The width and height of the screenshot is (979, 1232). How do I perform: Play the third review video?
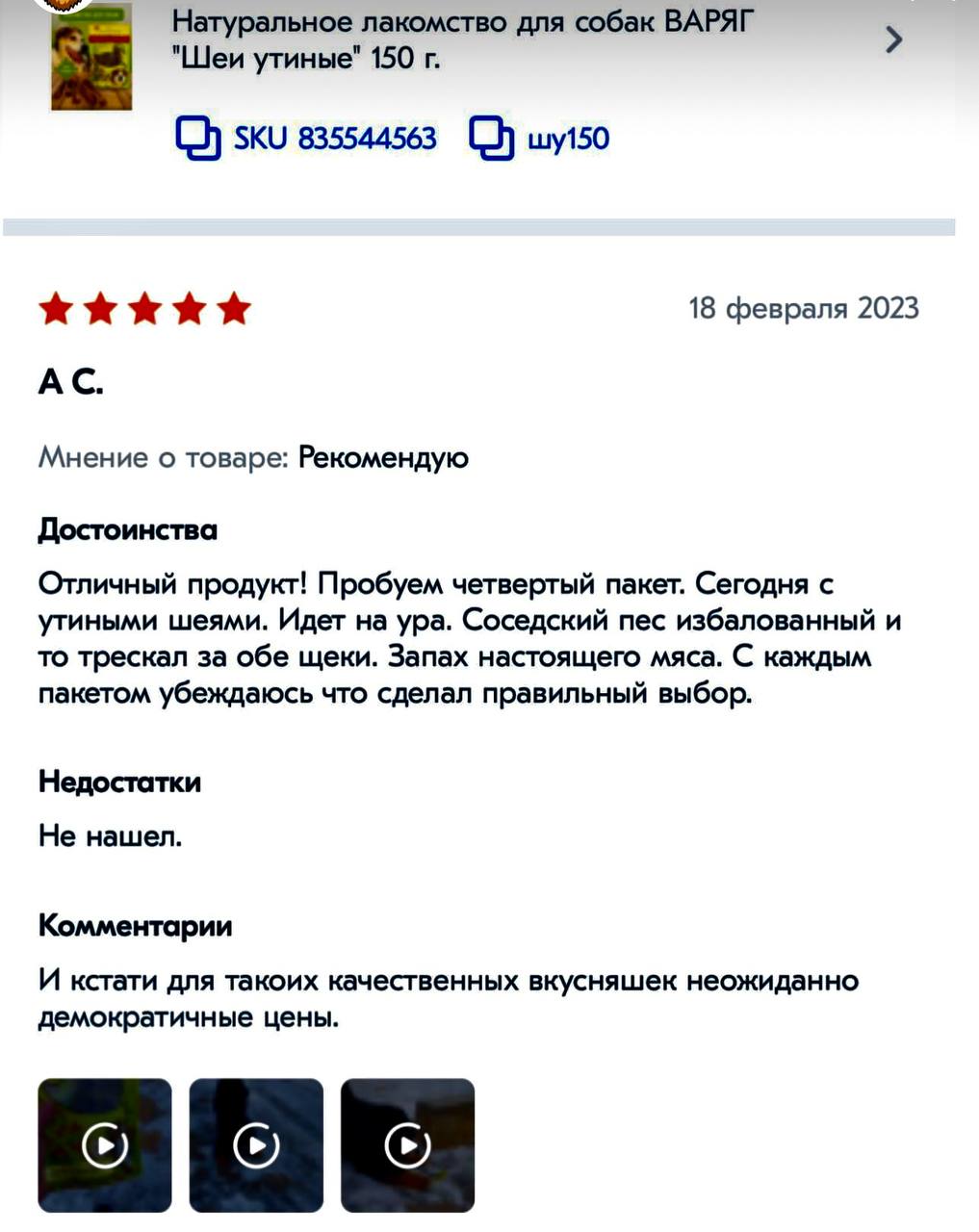point(407,1145)
